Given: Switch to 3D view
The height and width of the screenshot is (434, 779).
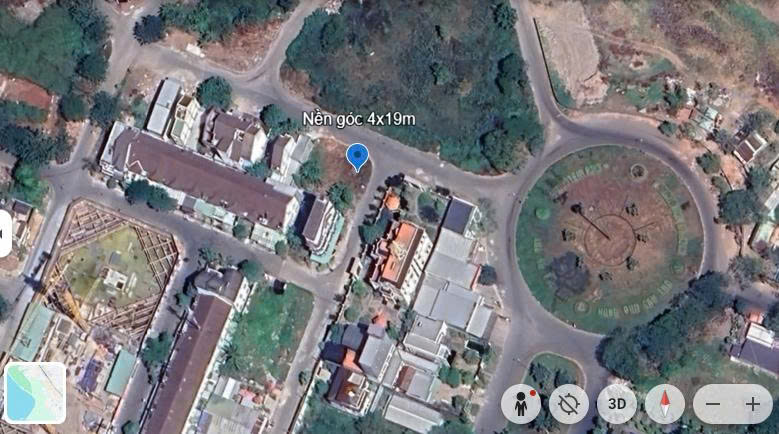Looking at the screenshot, I should 617,404.
